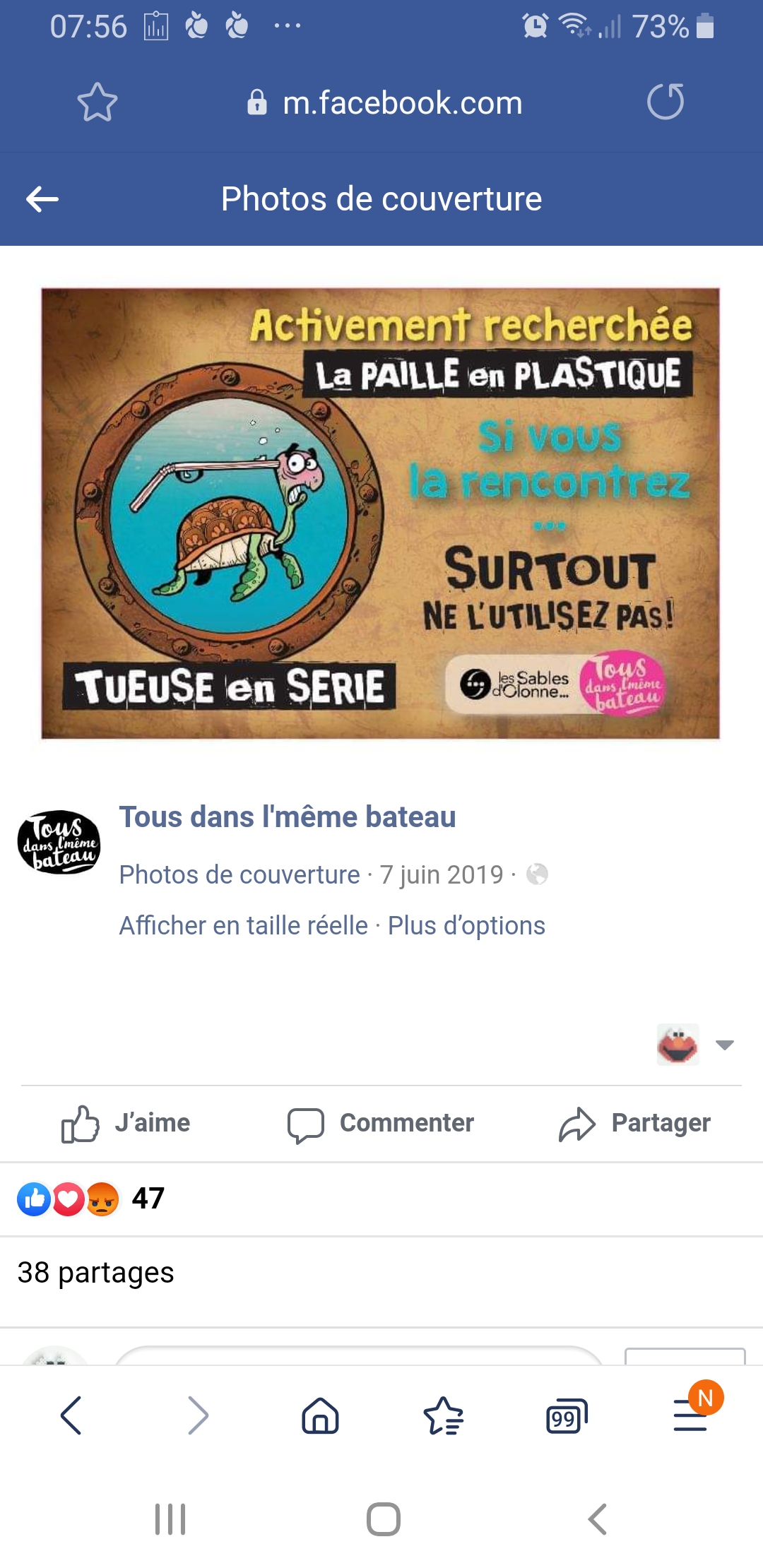Open the 38 partages list

tap(96, 1273)
